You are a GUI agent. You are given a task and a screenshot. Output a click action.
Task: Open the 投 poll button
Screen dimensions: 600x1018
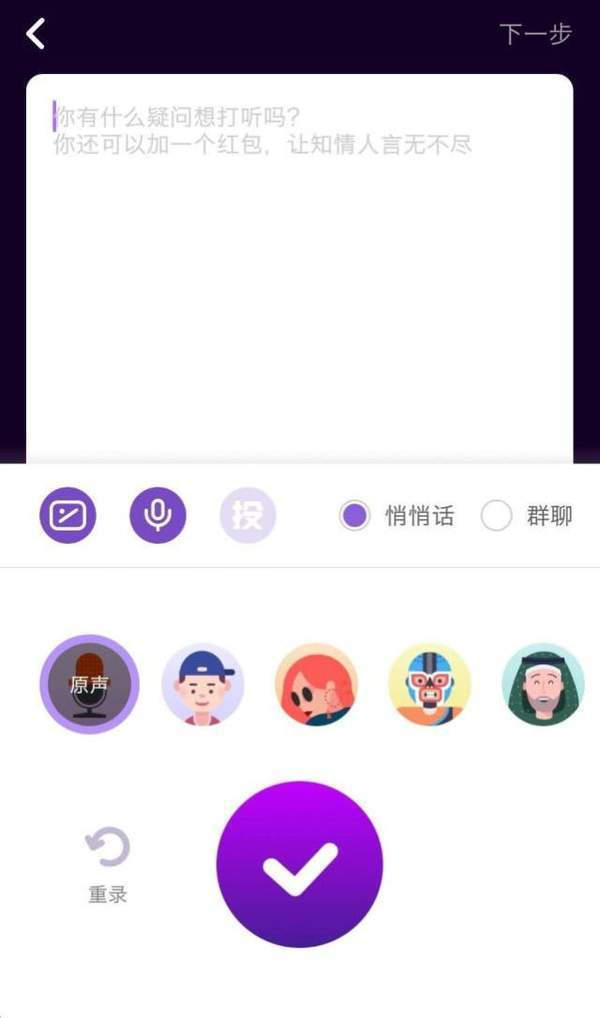[248, 515]
